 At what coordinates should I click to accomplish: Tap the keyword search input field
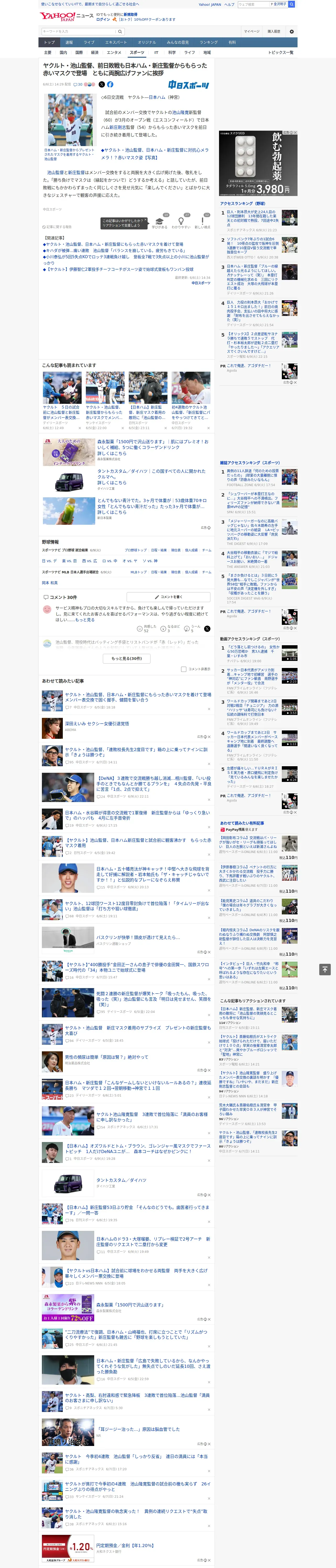coord(79,31)
